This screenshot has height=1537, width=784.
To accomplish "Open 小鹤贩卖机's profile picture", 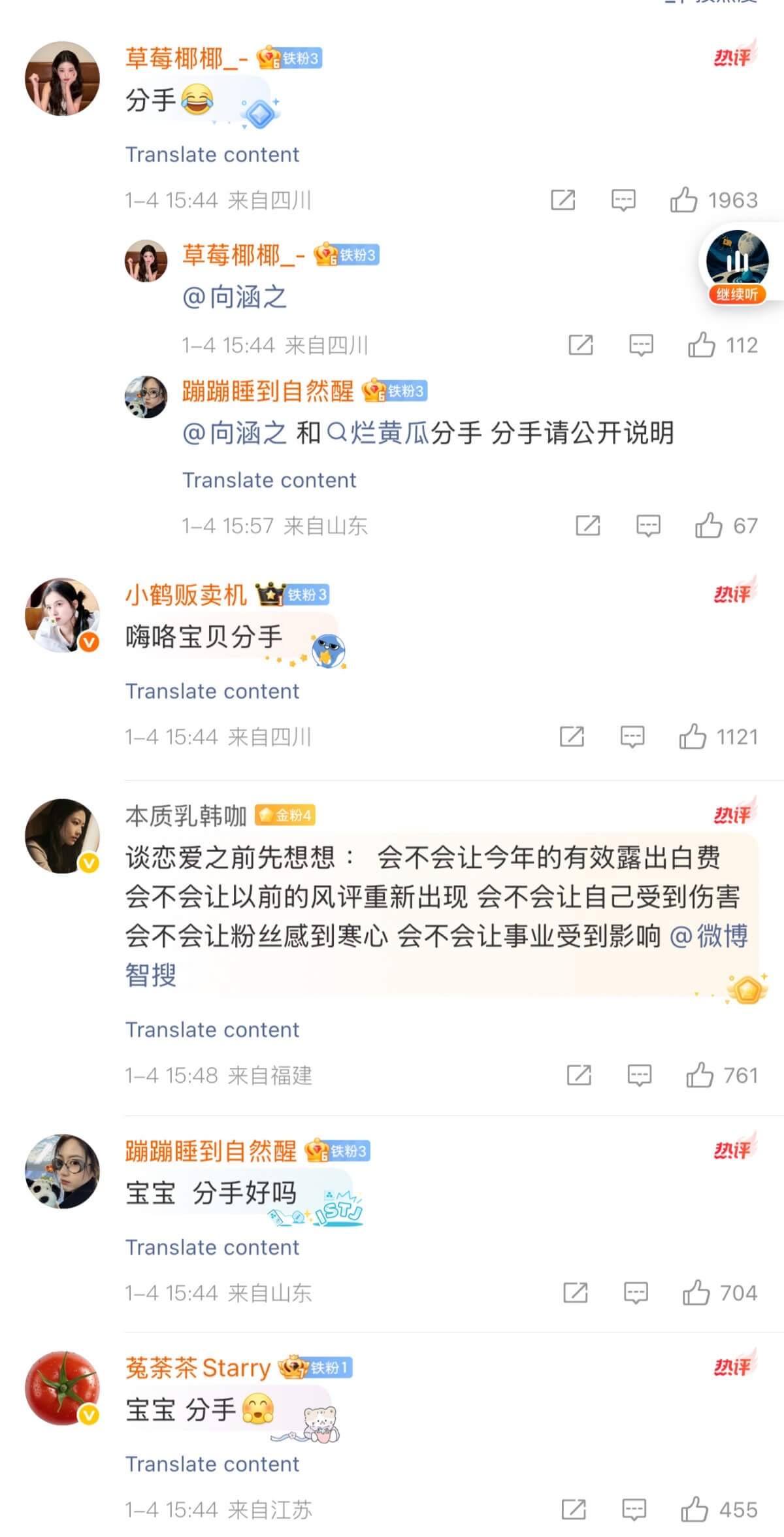I will (x=62, y=614).
